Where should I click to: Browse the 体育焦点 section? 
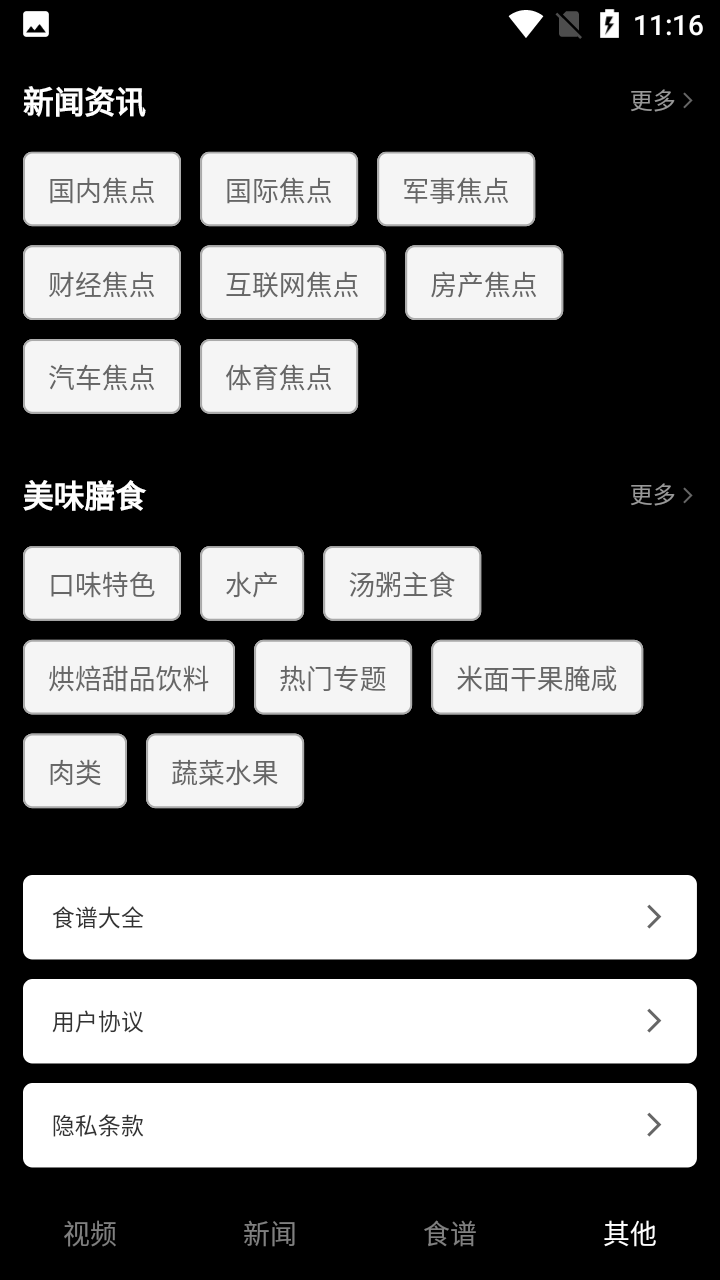click(278, 376)
